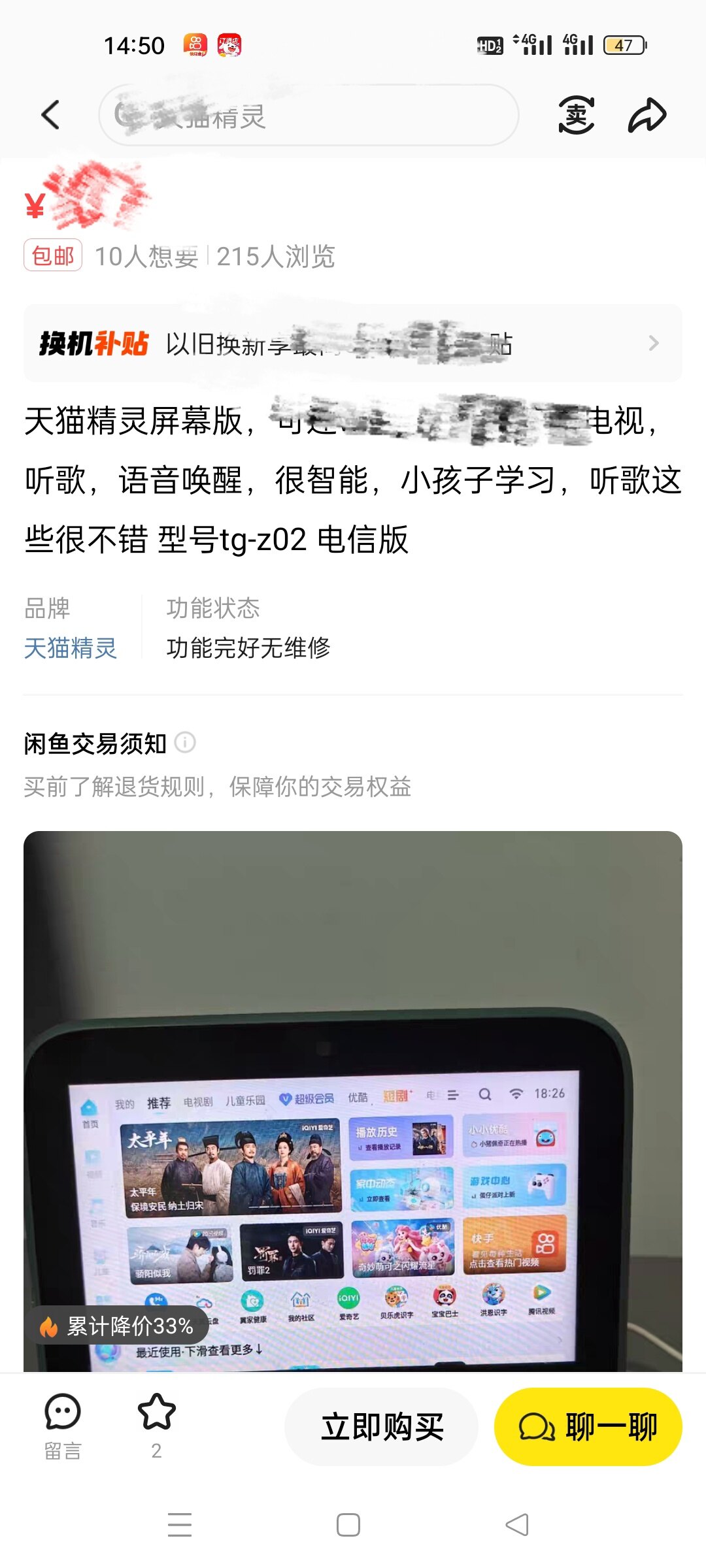Chat with the seller via 聊一聊
The height and width of the screenshot is (1568, 706).
click(x=588, y=1427)
